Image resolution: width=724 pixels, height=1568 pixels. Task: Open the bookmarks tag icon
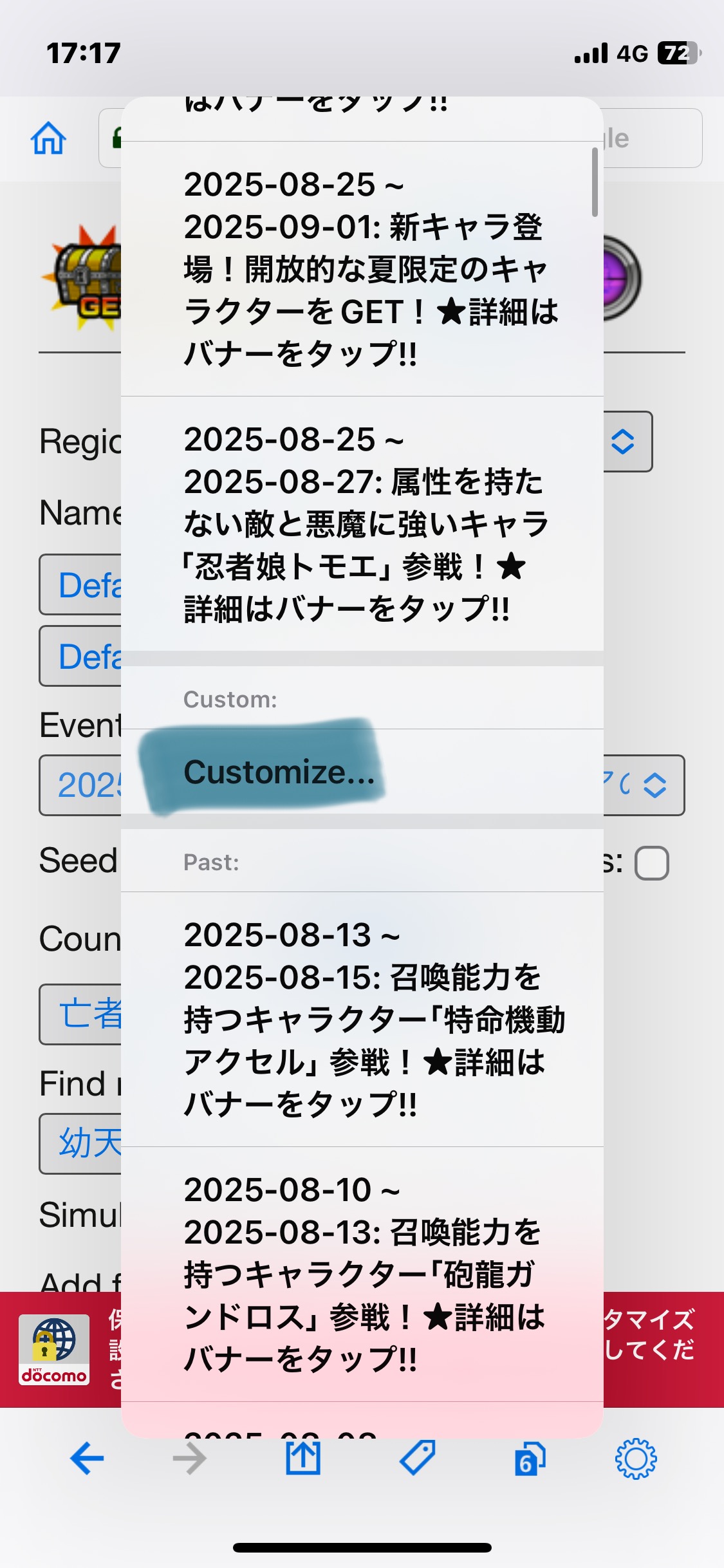[x=418, y=1457]
